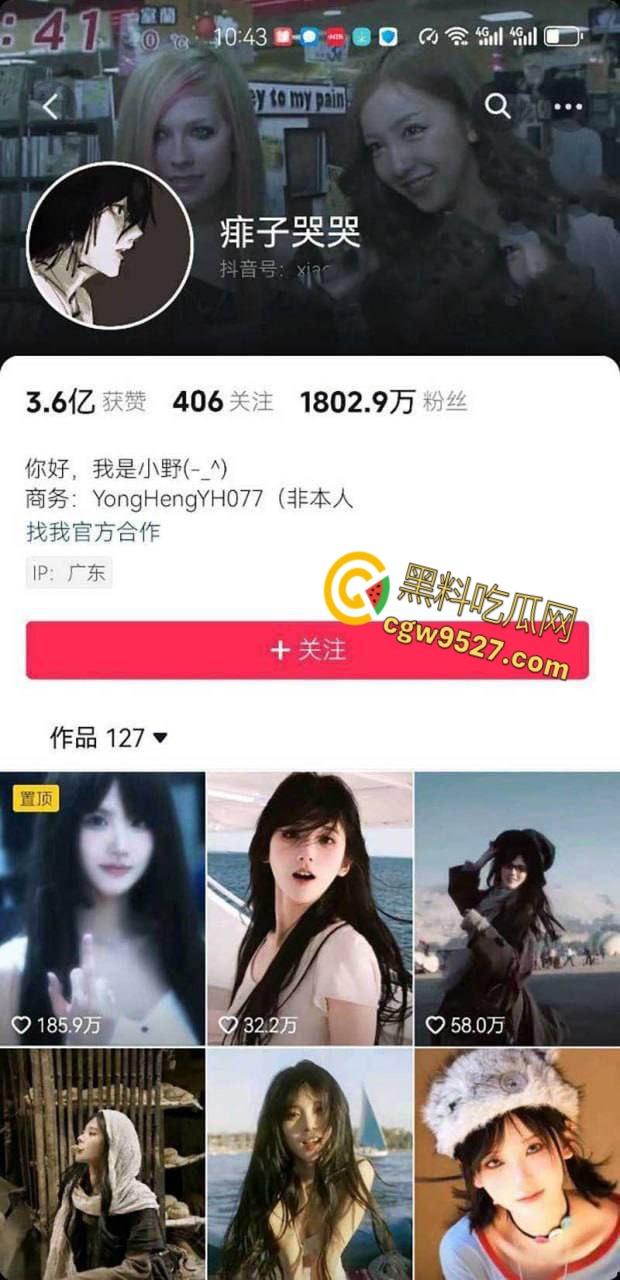Open the three-dot overflow menu
This screenshot has height=1280, width=620.
point(568,106)
